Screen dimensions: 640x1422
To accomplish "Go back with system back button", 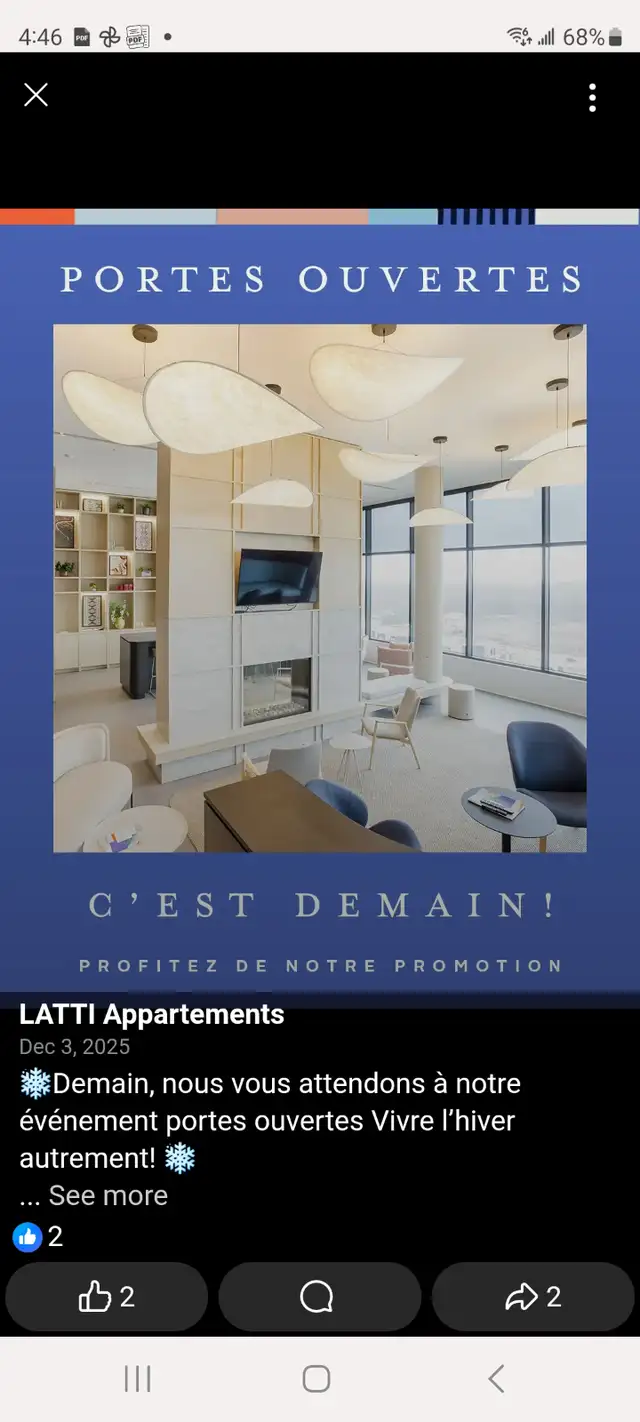I will (496, 1379).
